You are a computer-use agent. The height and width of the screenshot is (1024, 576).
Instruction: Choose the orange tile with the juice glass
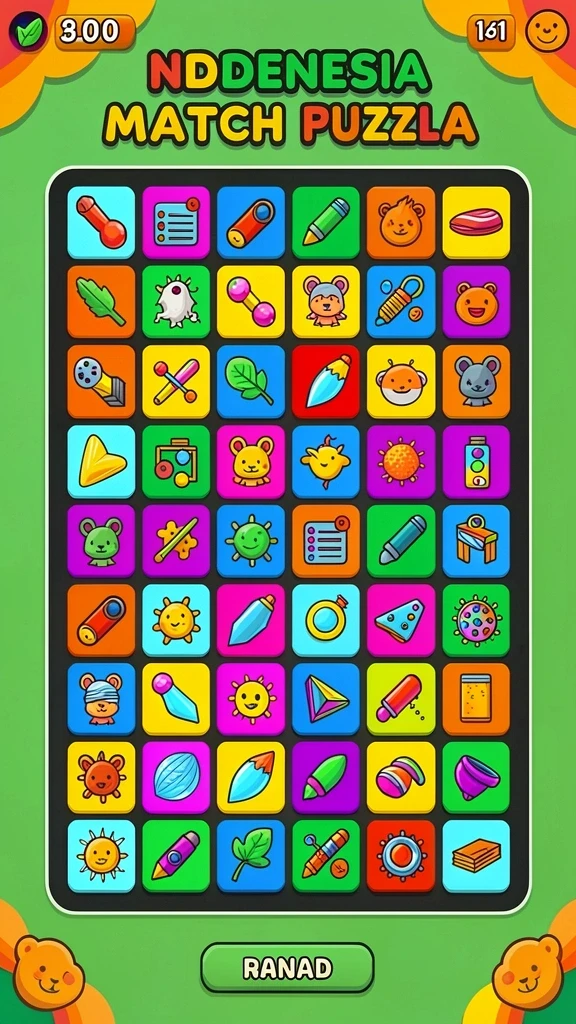coord(476,699)
